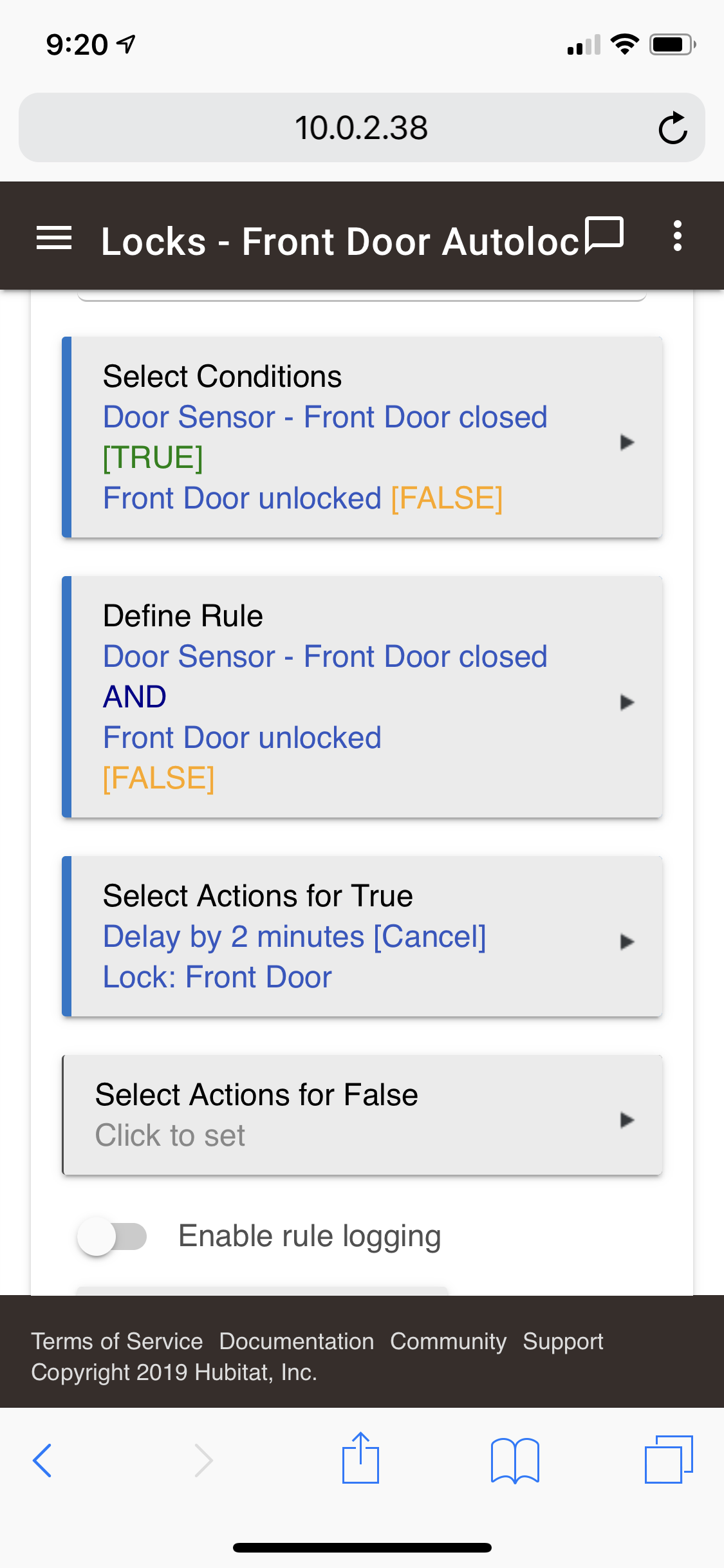
Task: Set Select Actions for False
Action: pos(362,1115)
